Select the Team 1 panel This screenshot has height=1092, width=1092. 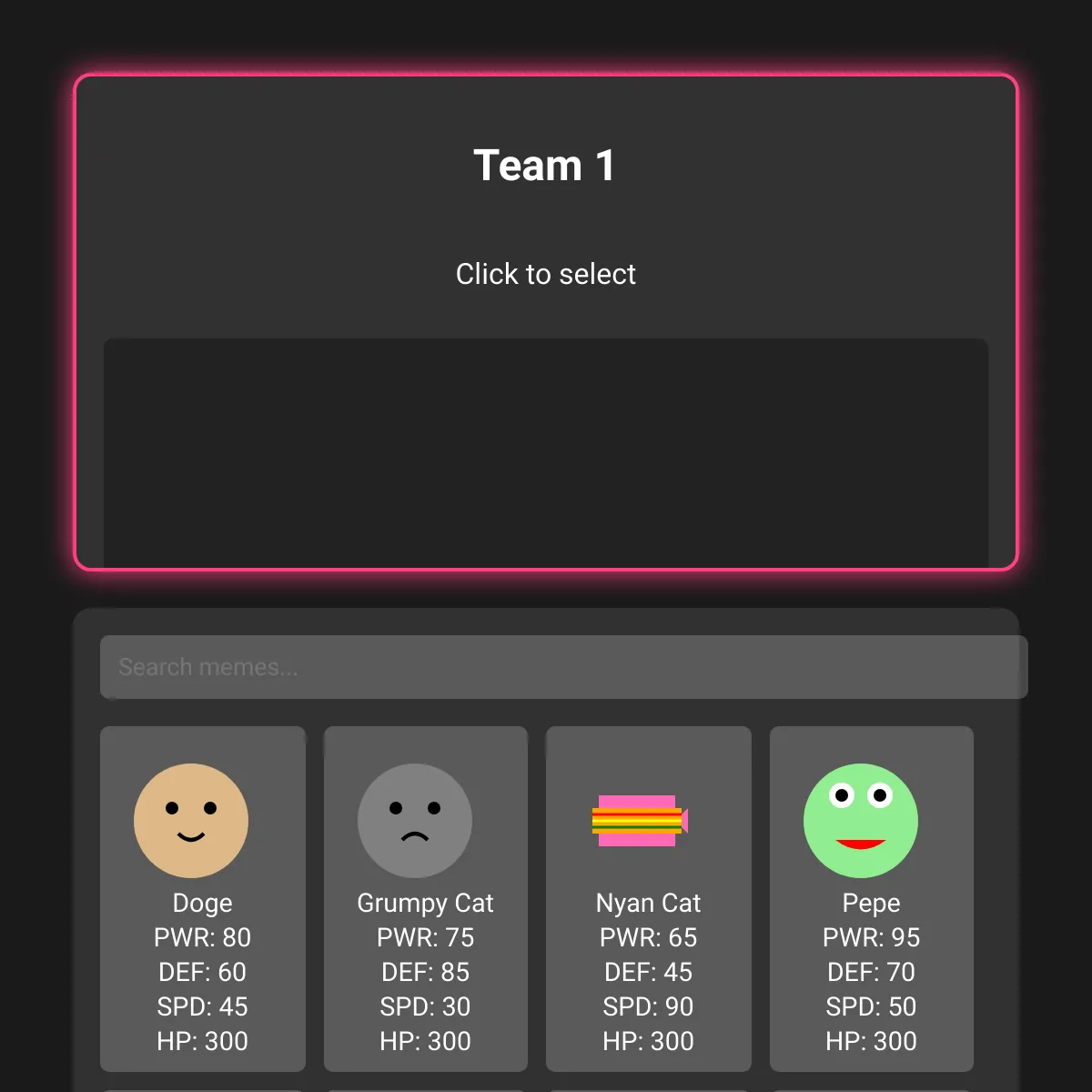pyautogui.click(x=546, y=273)
